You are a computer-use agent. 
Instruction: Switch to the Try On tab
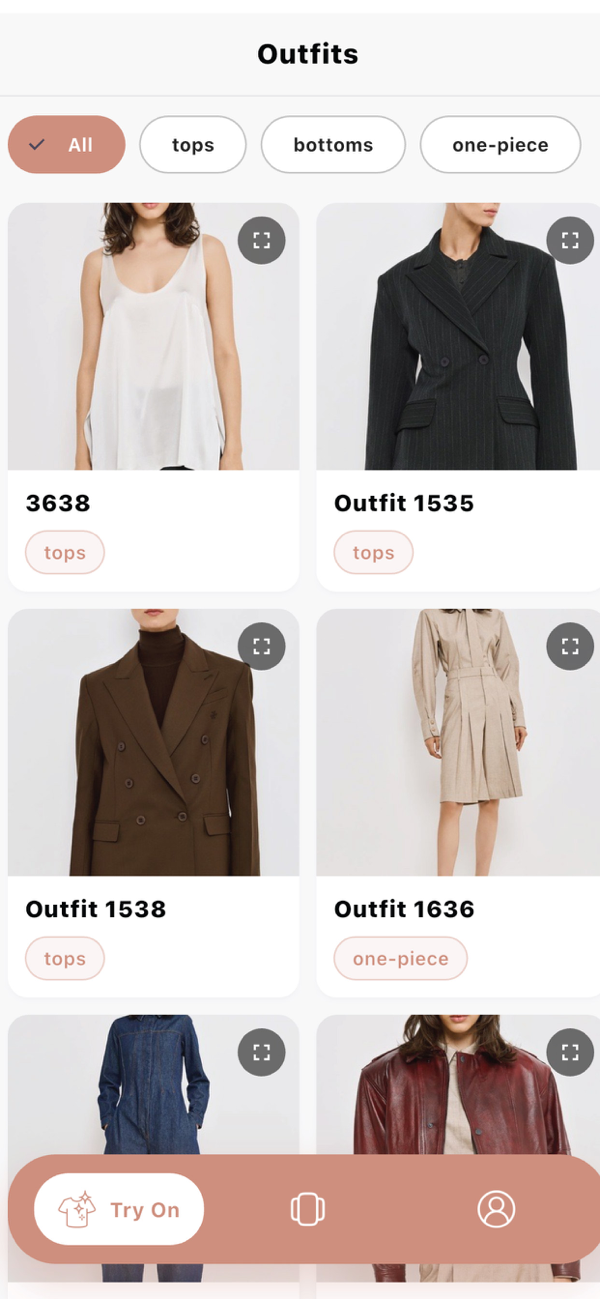pyautogui.click(x=119, y=1209)
